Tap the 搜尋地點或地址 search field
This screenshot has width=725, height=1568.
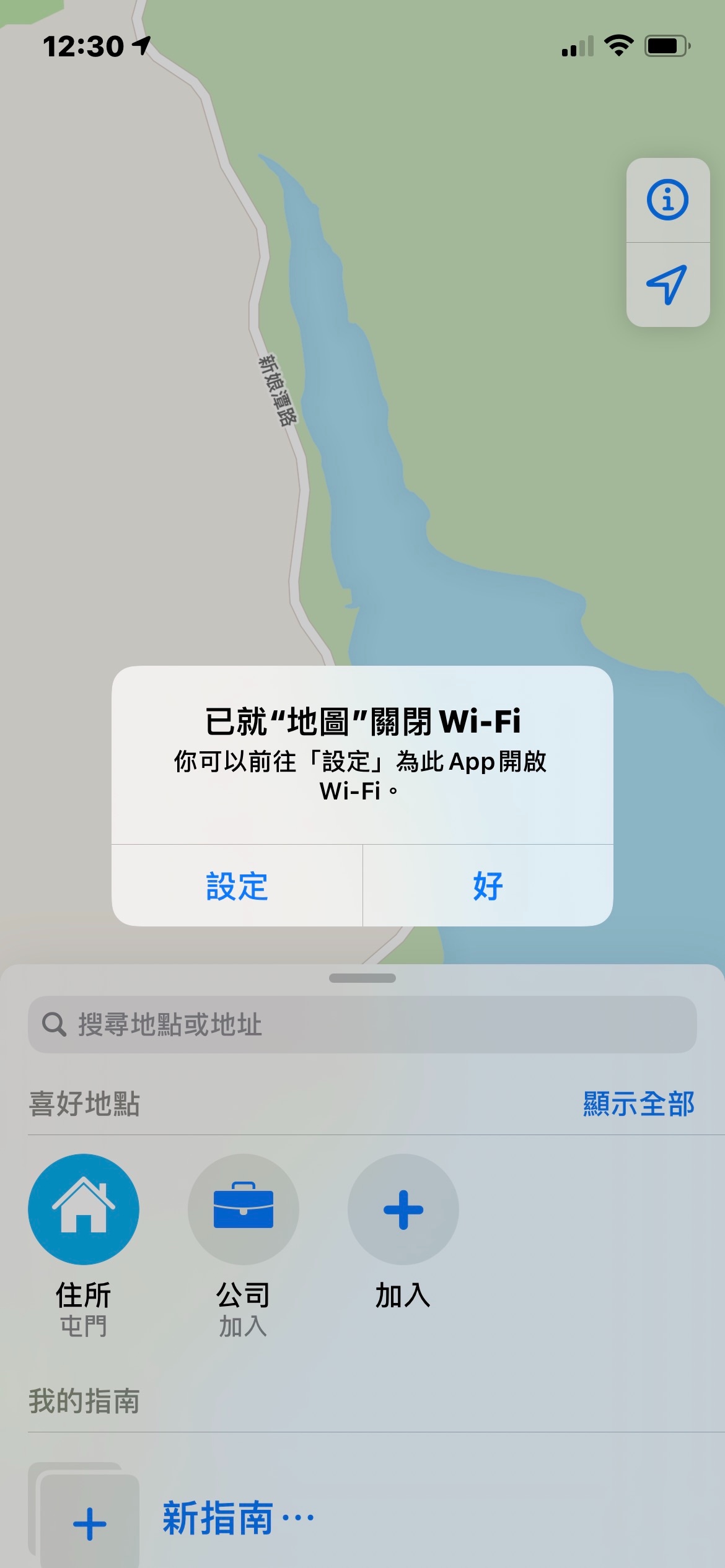362,1024
